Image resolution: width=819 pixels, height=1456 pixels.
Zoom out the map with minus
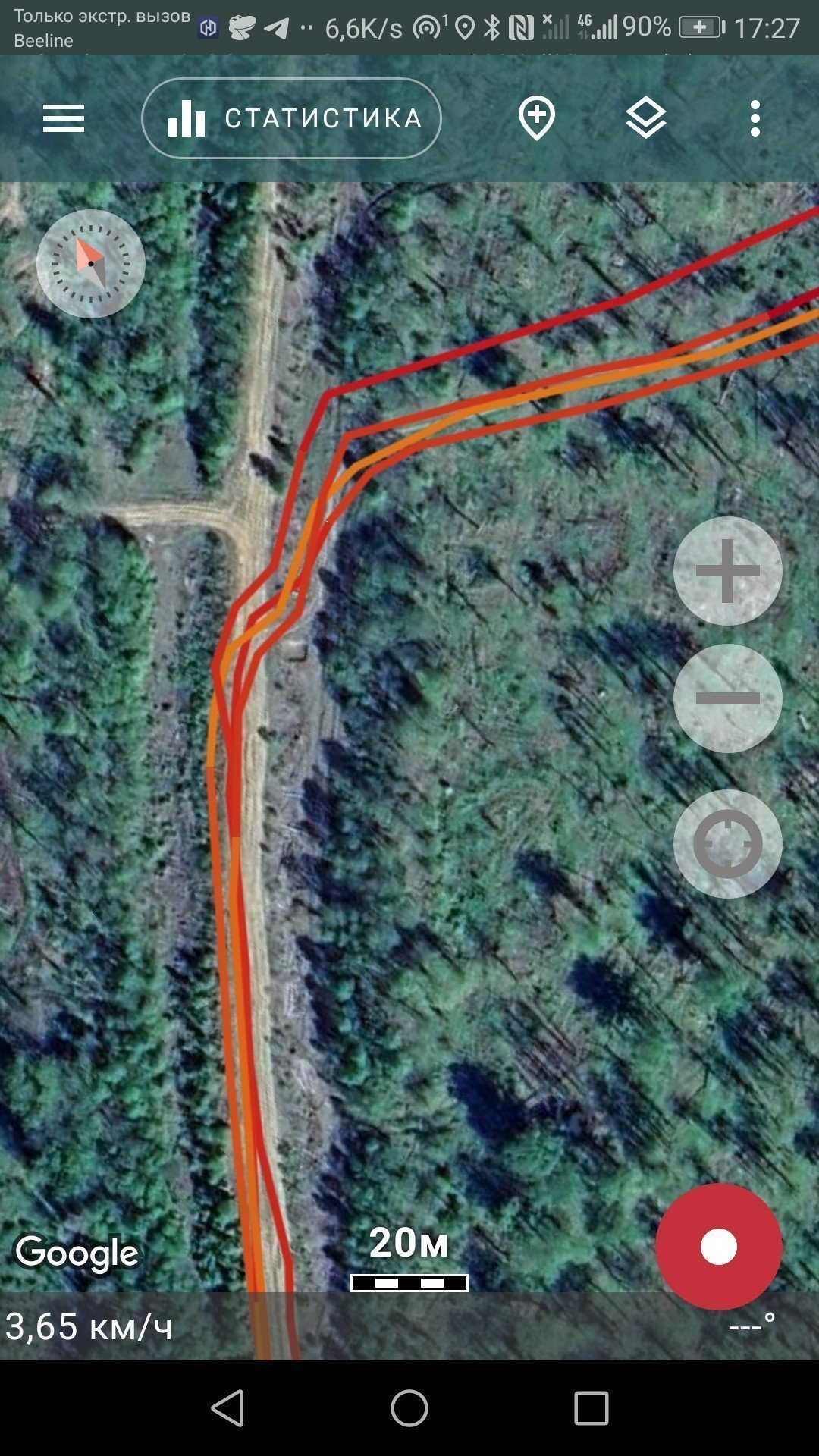[x=728, y=698]
